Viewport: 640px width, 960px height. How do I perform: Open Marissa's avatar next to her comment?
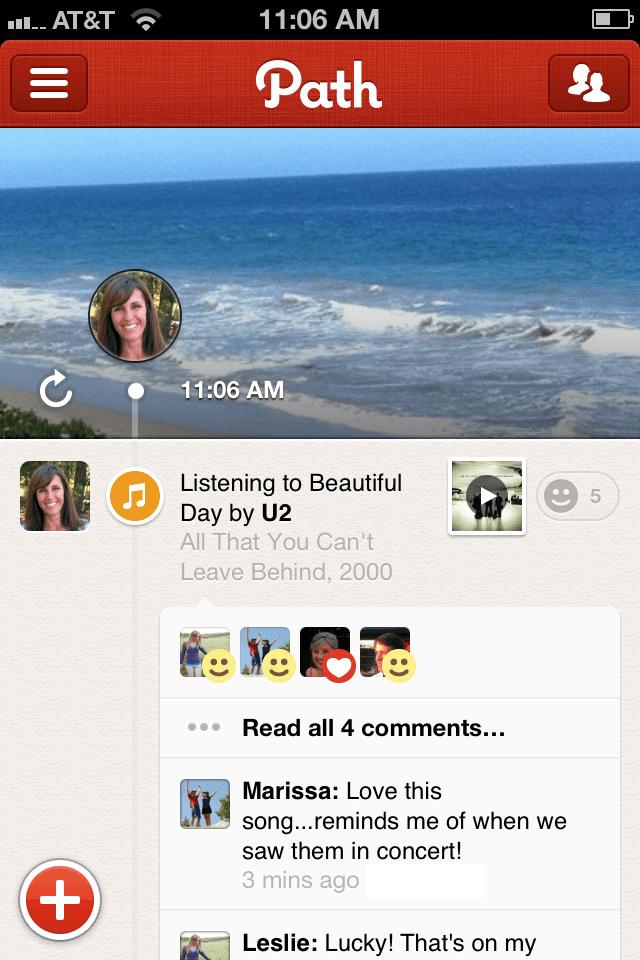tap(205, 804)
